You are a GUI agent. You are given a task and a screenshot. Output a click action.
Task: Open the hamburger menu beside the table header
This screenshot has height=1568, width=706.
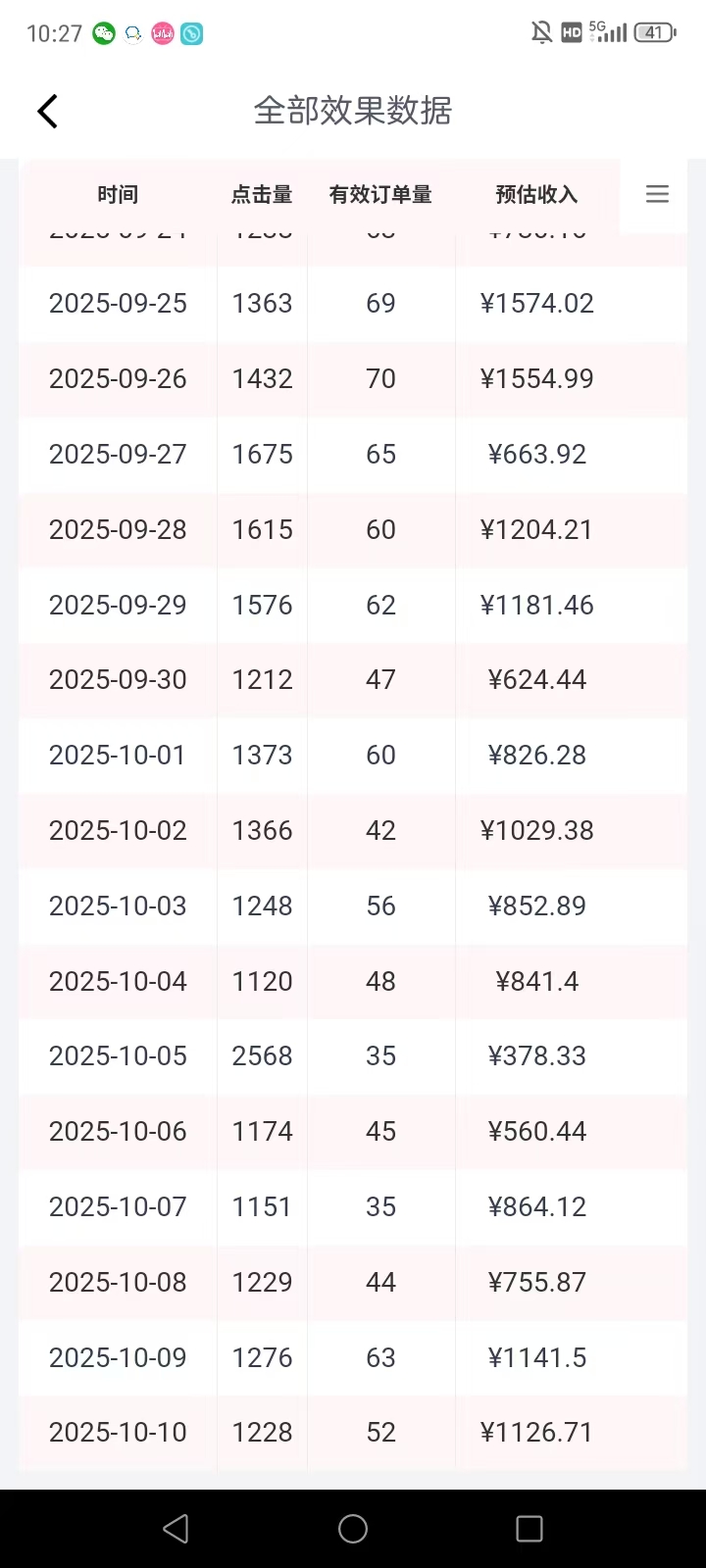tap(656, 194)
